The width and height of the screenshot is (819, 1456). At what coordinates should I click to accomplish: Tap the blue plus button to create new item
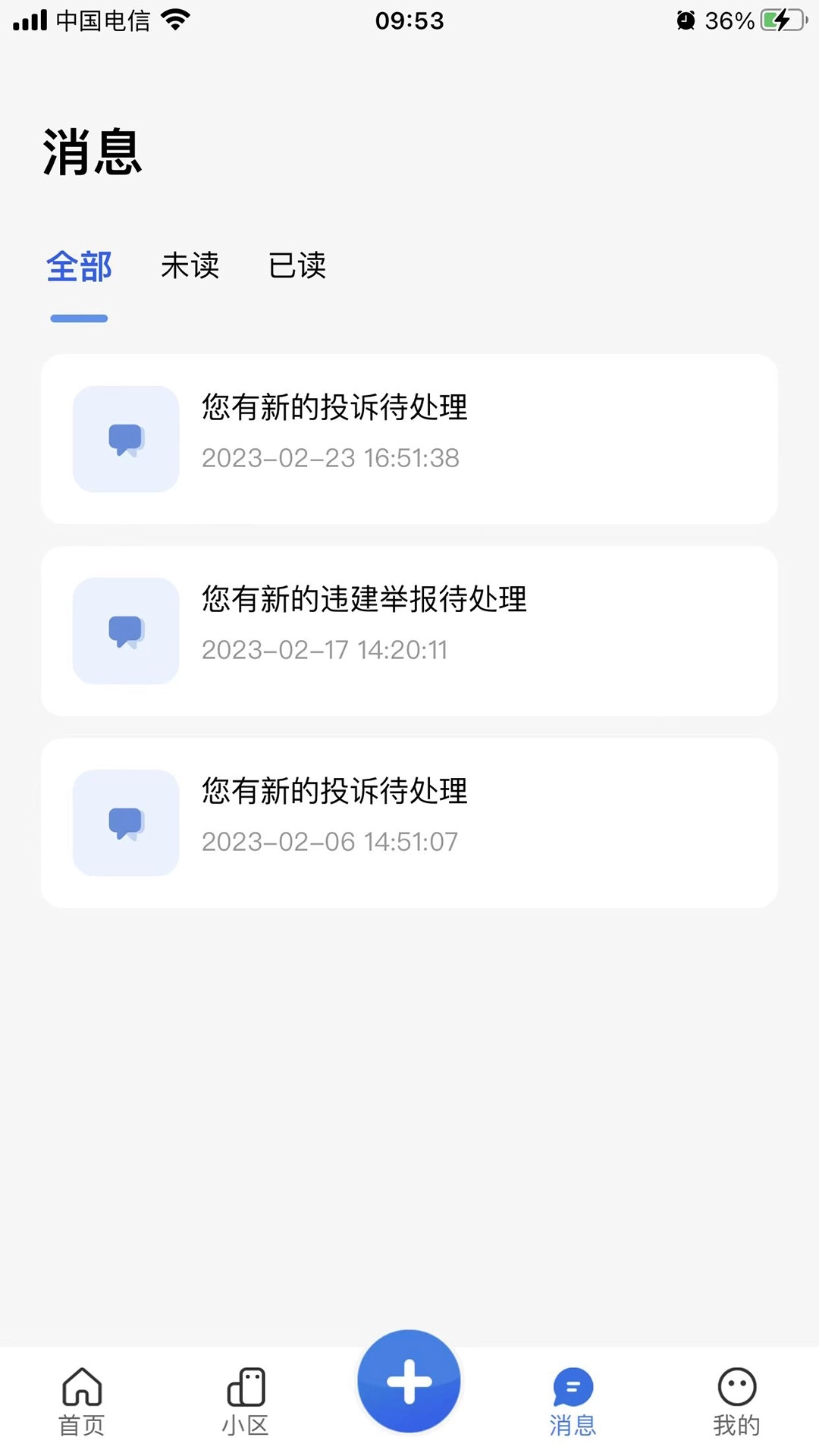point(409,1382)
